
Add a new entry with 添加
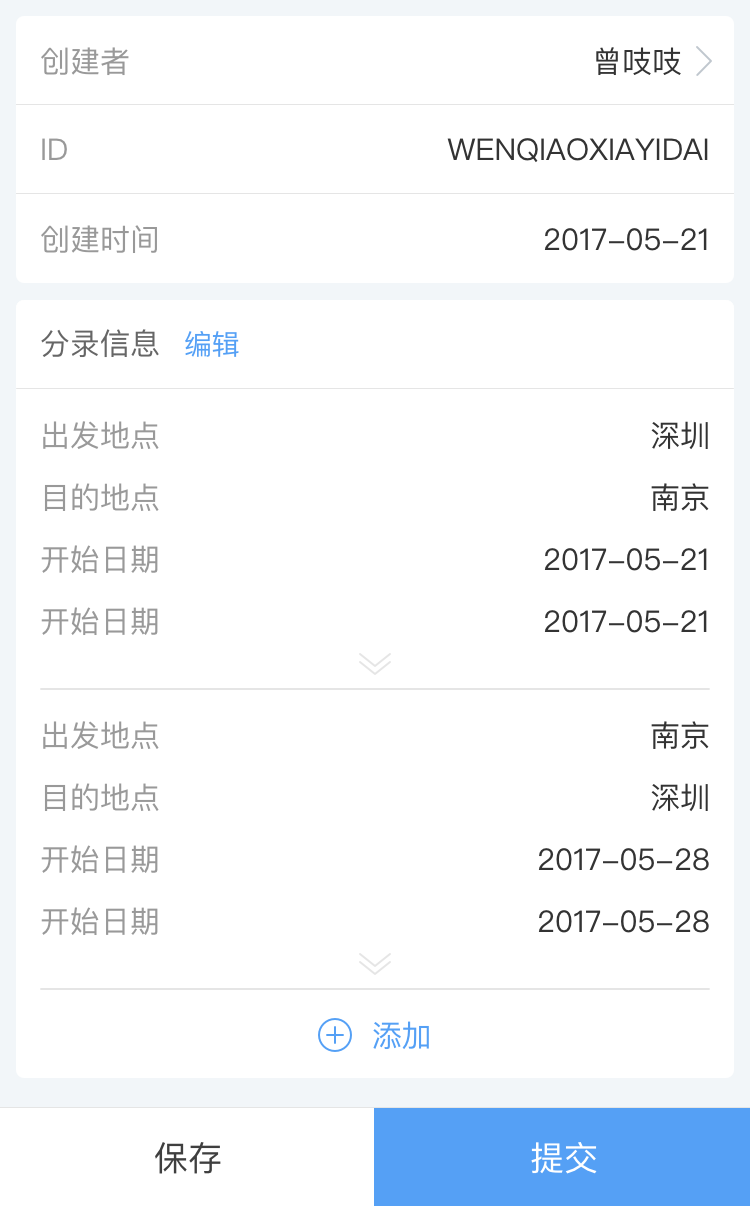[x=375, y=1035]
